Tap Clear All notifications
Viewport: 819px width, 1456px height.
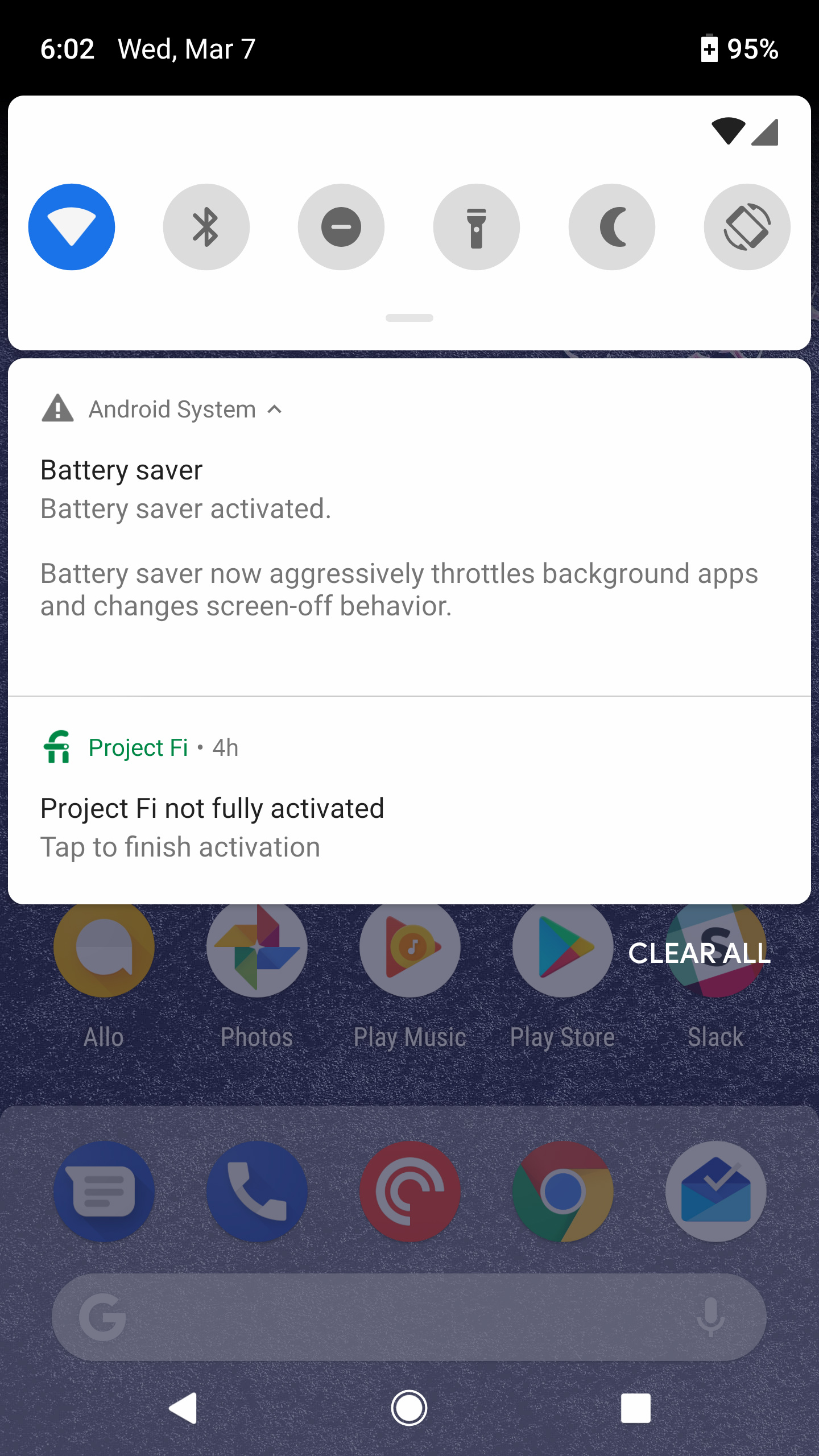coord(700,952)
